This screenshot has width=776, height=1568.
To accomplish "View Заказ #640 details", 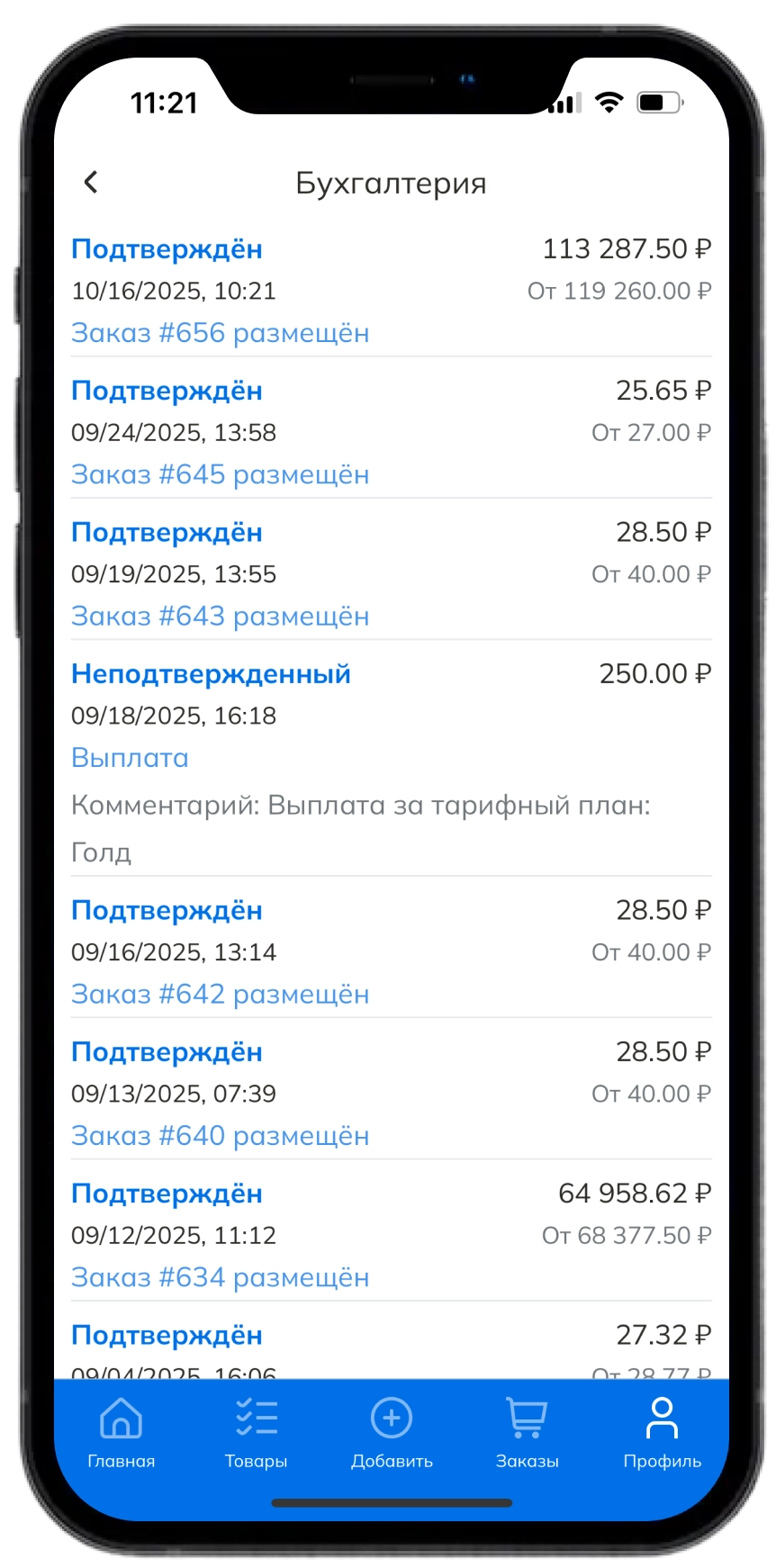I will [x=221, y=1136].
